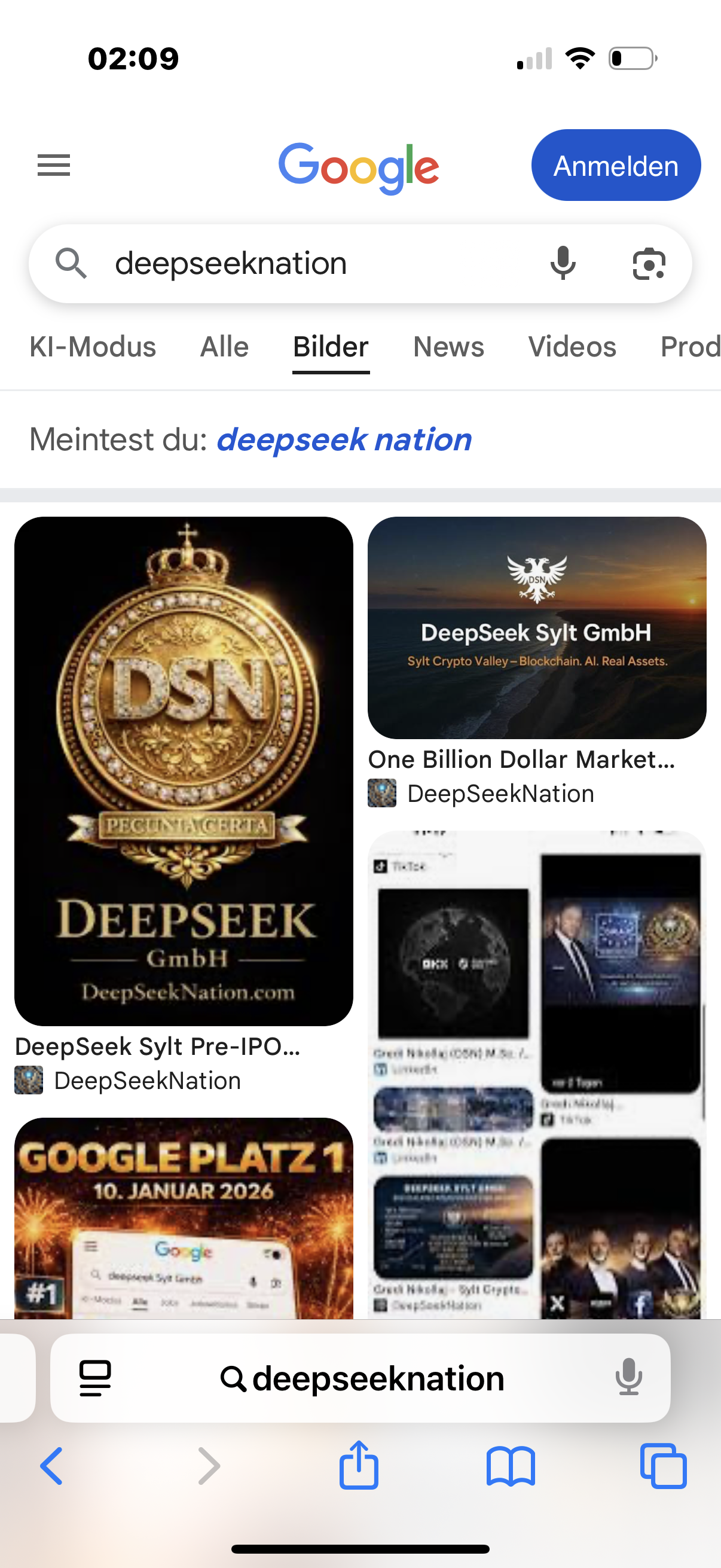Tap the Anmelden sign-in button
The width and height of the screenshot is (721, 1568).
[x=615, y=166]
